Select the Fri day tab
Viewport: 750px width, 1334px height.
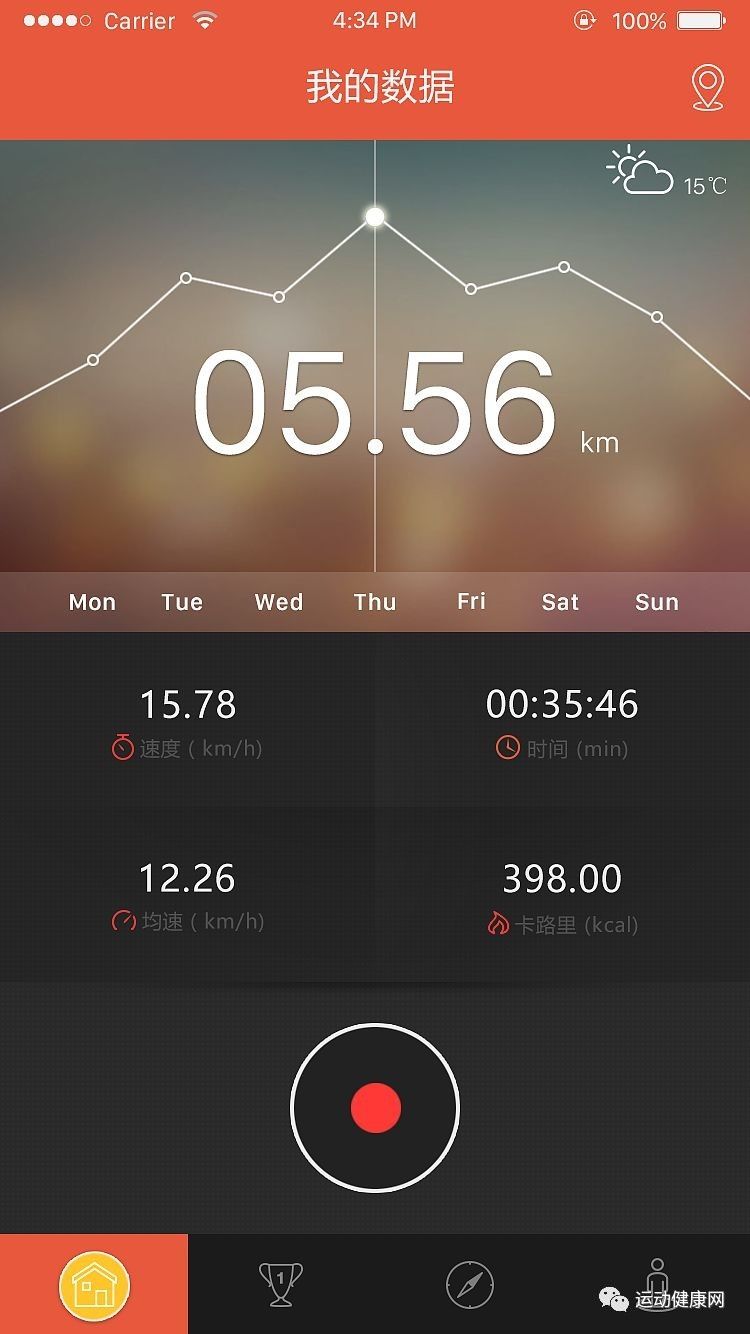coord(469,602)
